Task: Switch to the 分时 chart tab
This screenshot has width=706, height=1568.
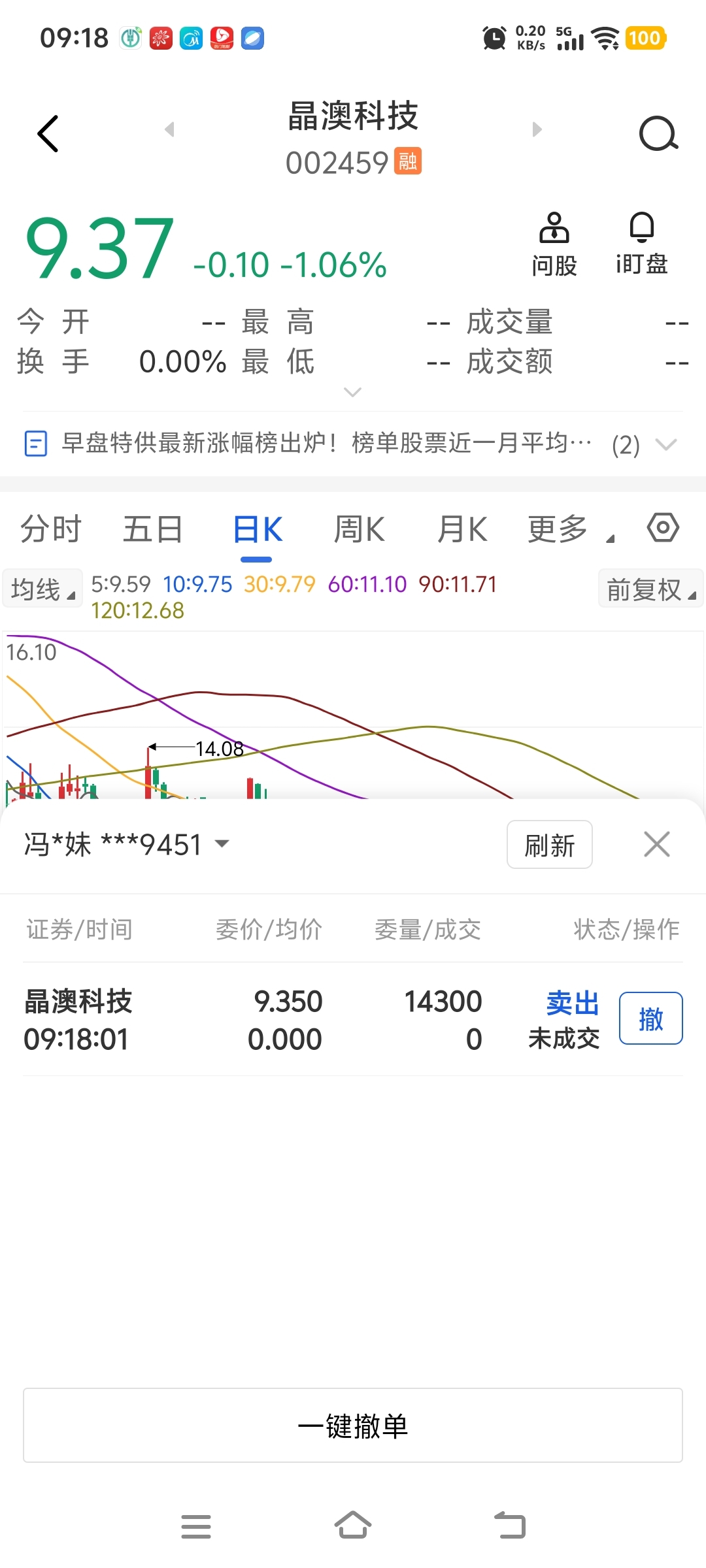Action: (x=51, y=529)
